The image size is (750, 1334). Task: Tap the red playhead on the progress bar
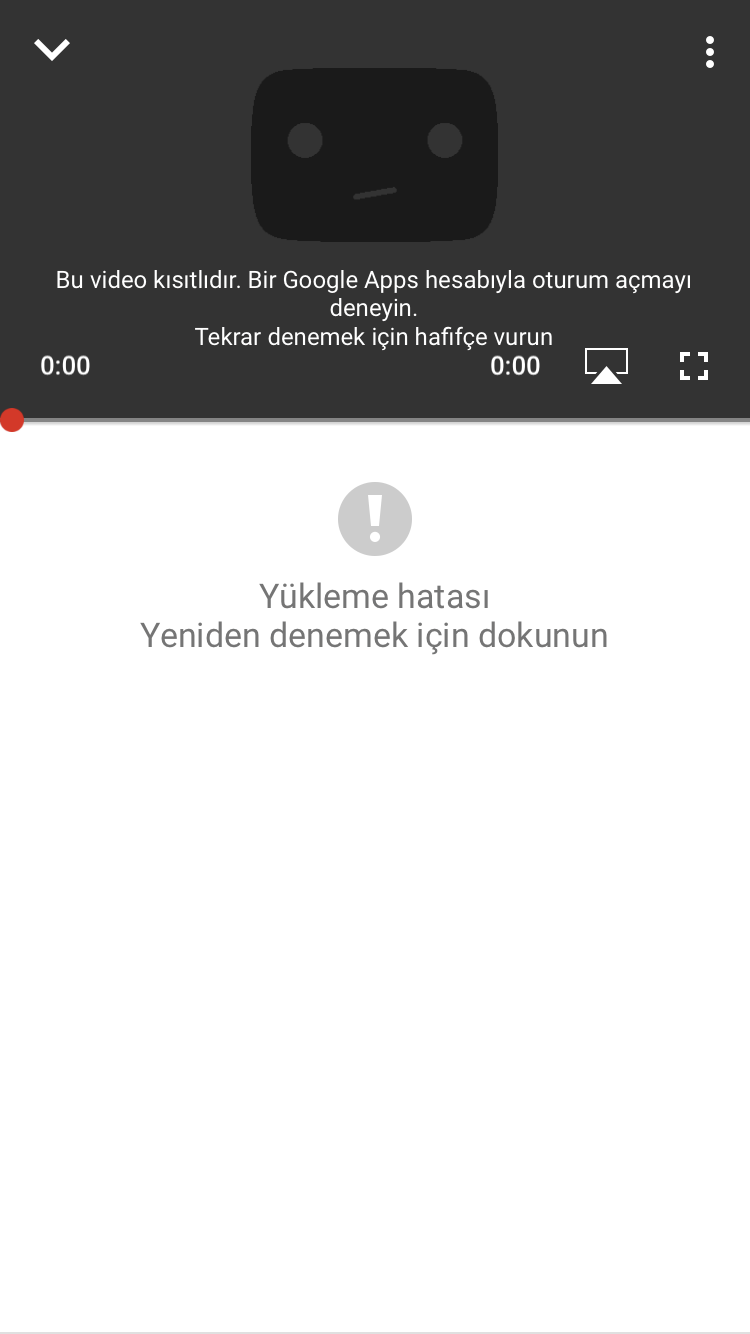[x=12, y=420]
